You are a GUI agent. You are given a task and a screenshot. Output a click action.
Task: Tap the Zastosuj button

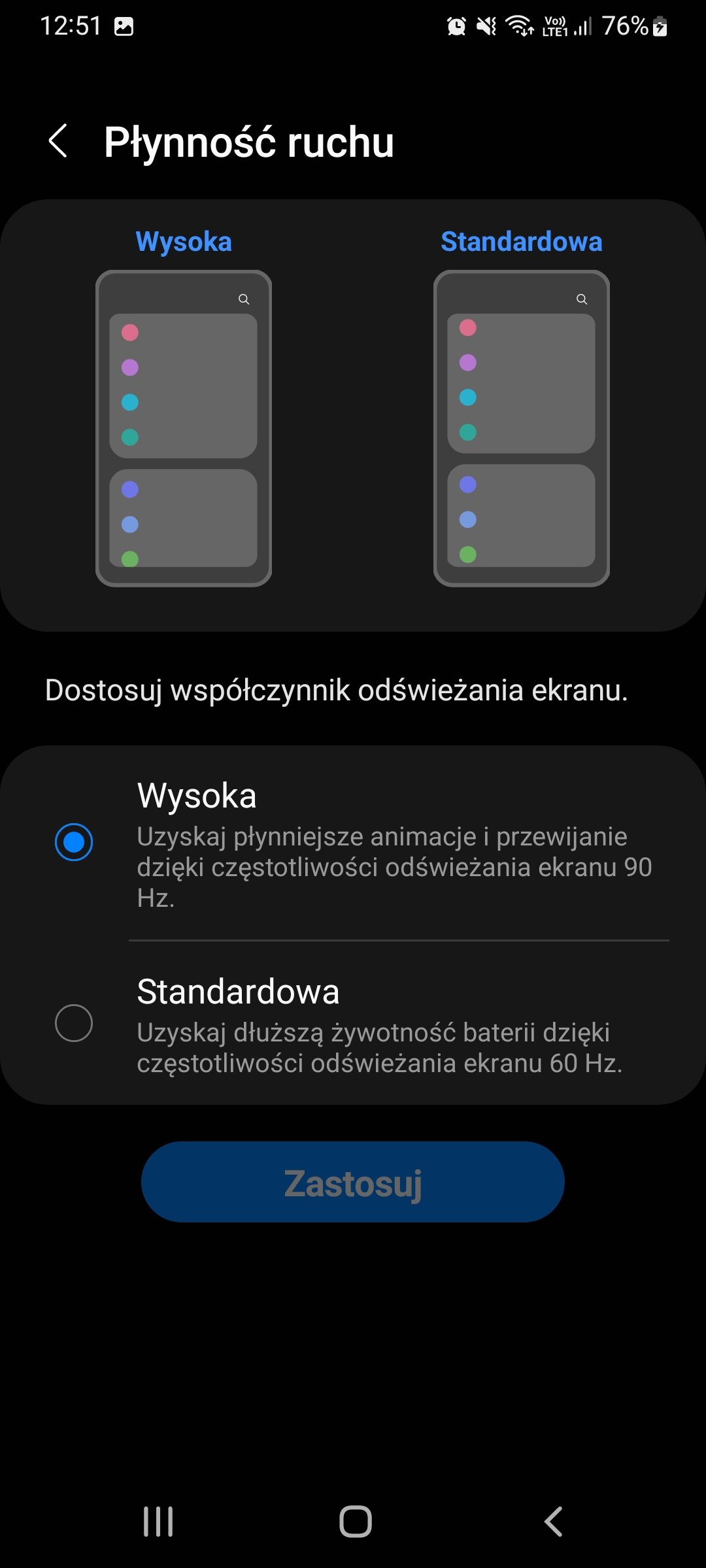[x=353, y=1182]
